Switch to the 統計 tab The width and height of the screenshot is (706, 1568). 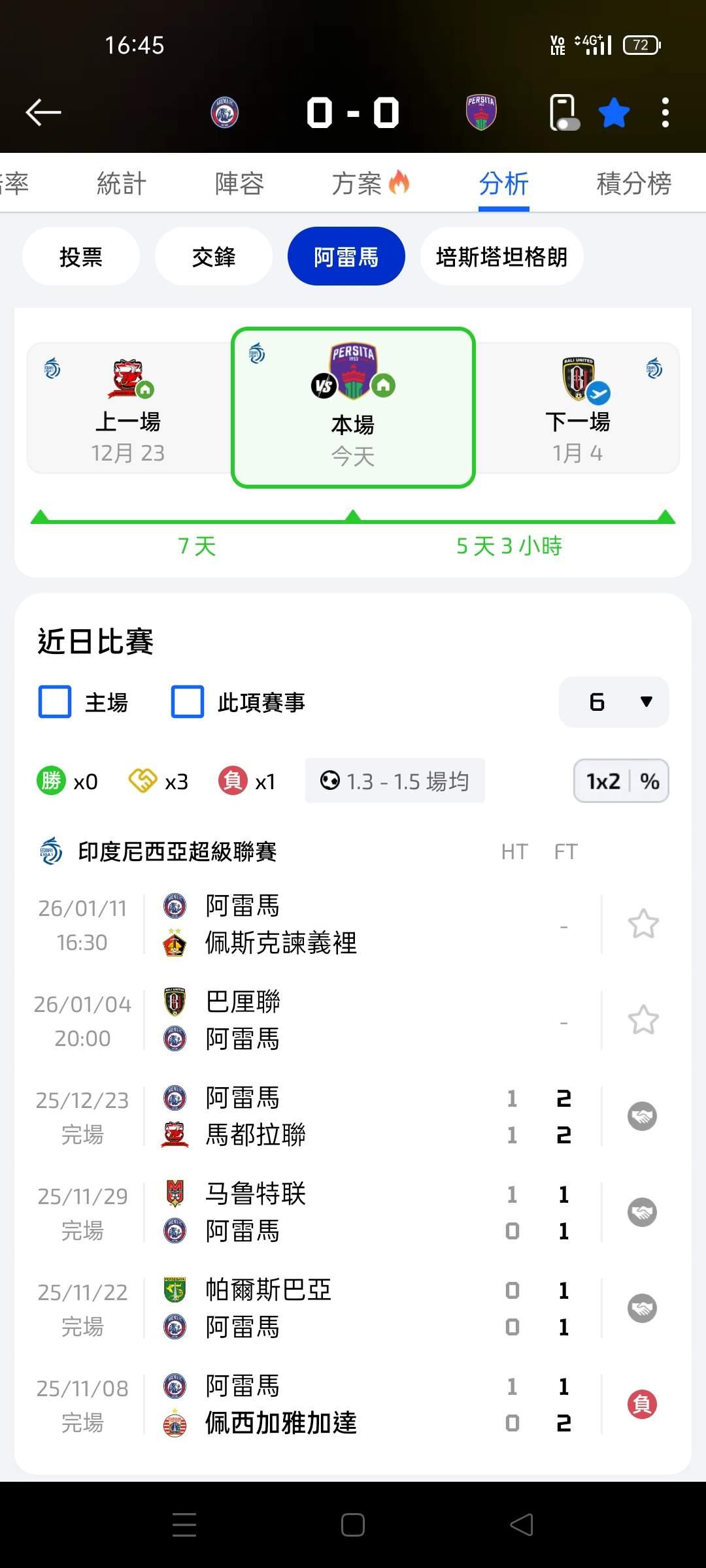pyautogui.click(x=122, y=184)
